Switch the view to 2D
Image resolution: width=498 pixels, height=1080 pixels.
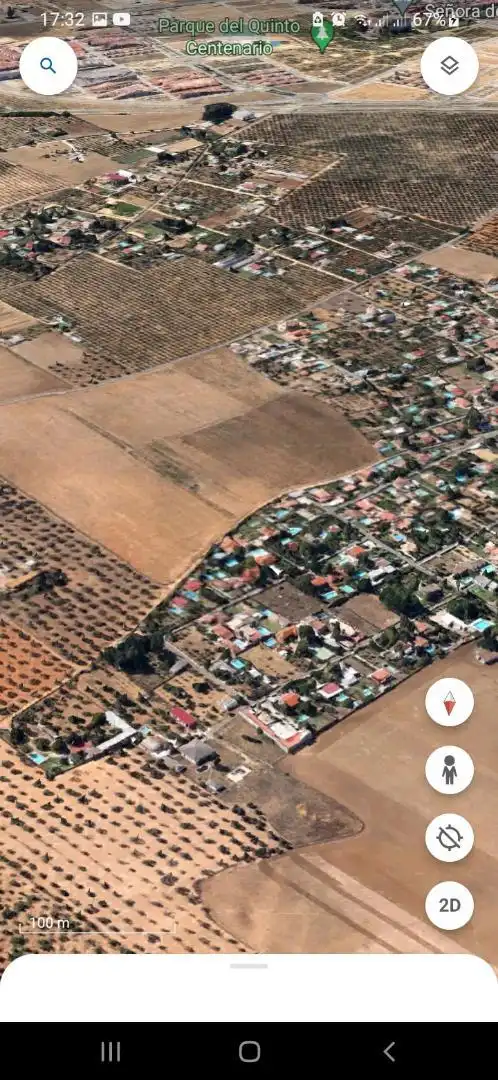[450, 905]
